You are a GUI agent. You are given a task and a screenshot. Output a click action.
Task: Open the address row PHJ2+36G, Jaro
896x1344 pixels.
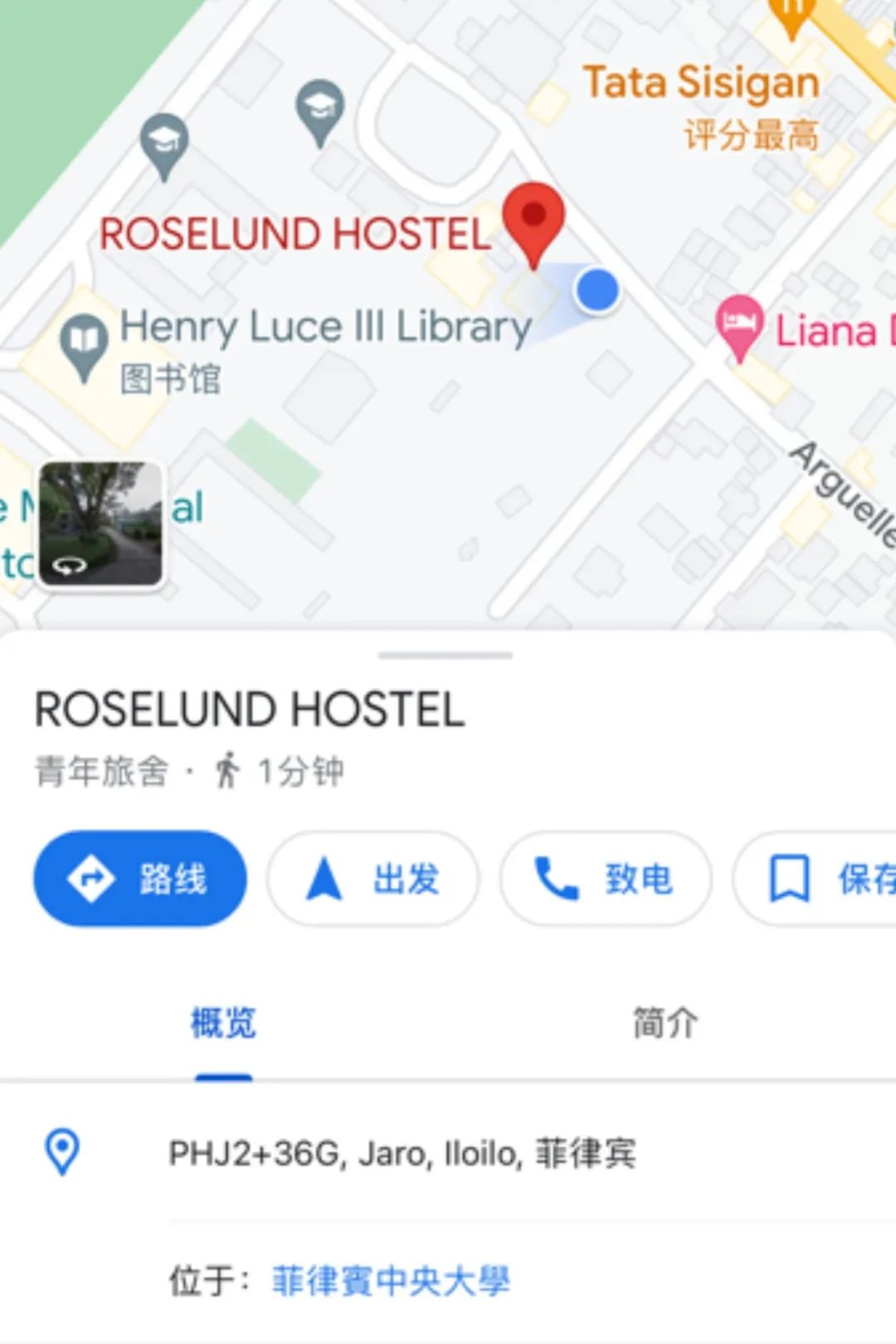click(x=402, y=1153)
